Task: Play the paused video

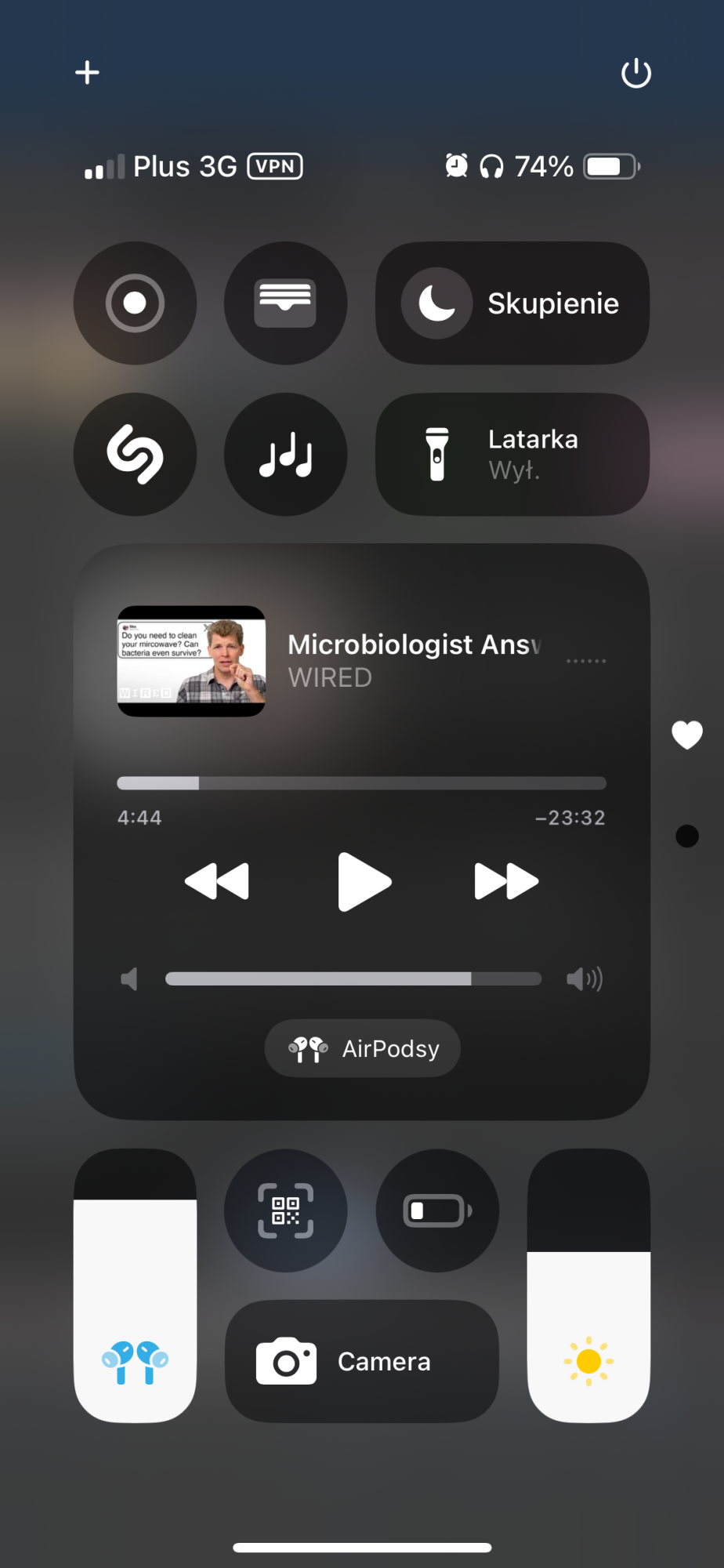Action: tap(363, 882)
